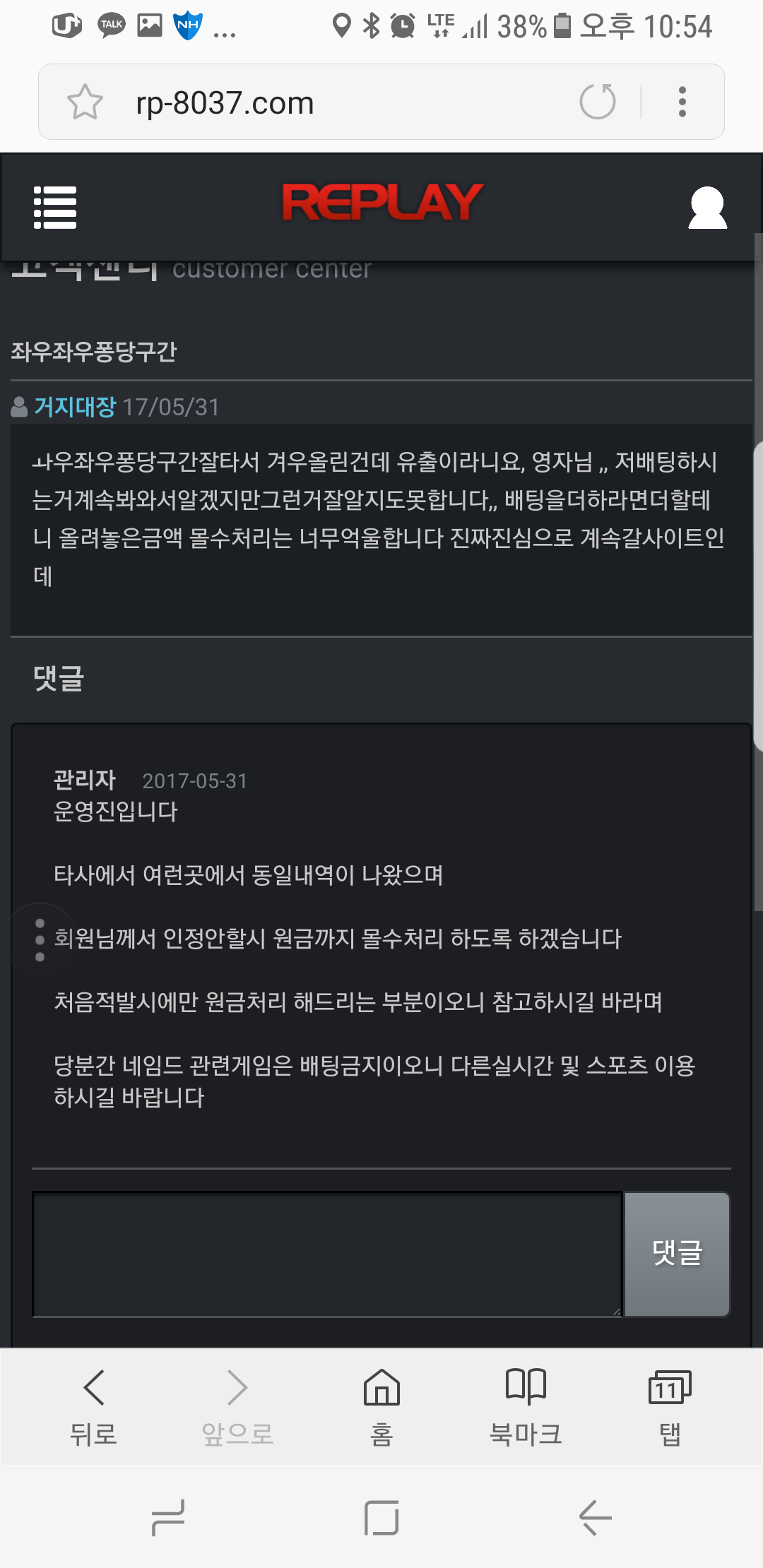Open 북마크 bookmarks

[526, 1407]
